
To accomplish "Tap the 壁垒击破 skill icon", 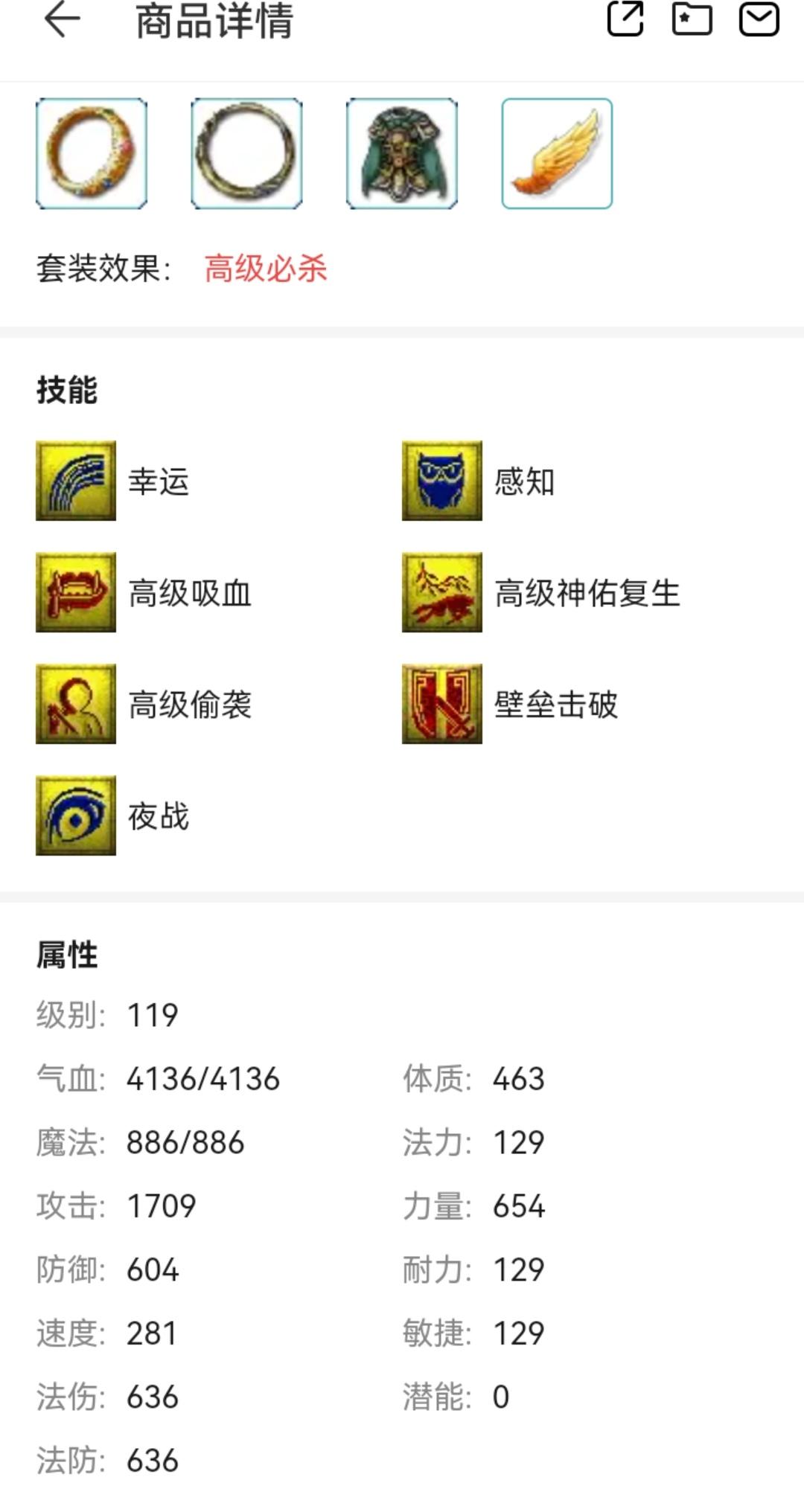I will coord(442,704).
